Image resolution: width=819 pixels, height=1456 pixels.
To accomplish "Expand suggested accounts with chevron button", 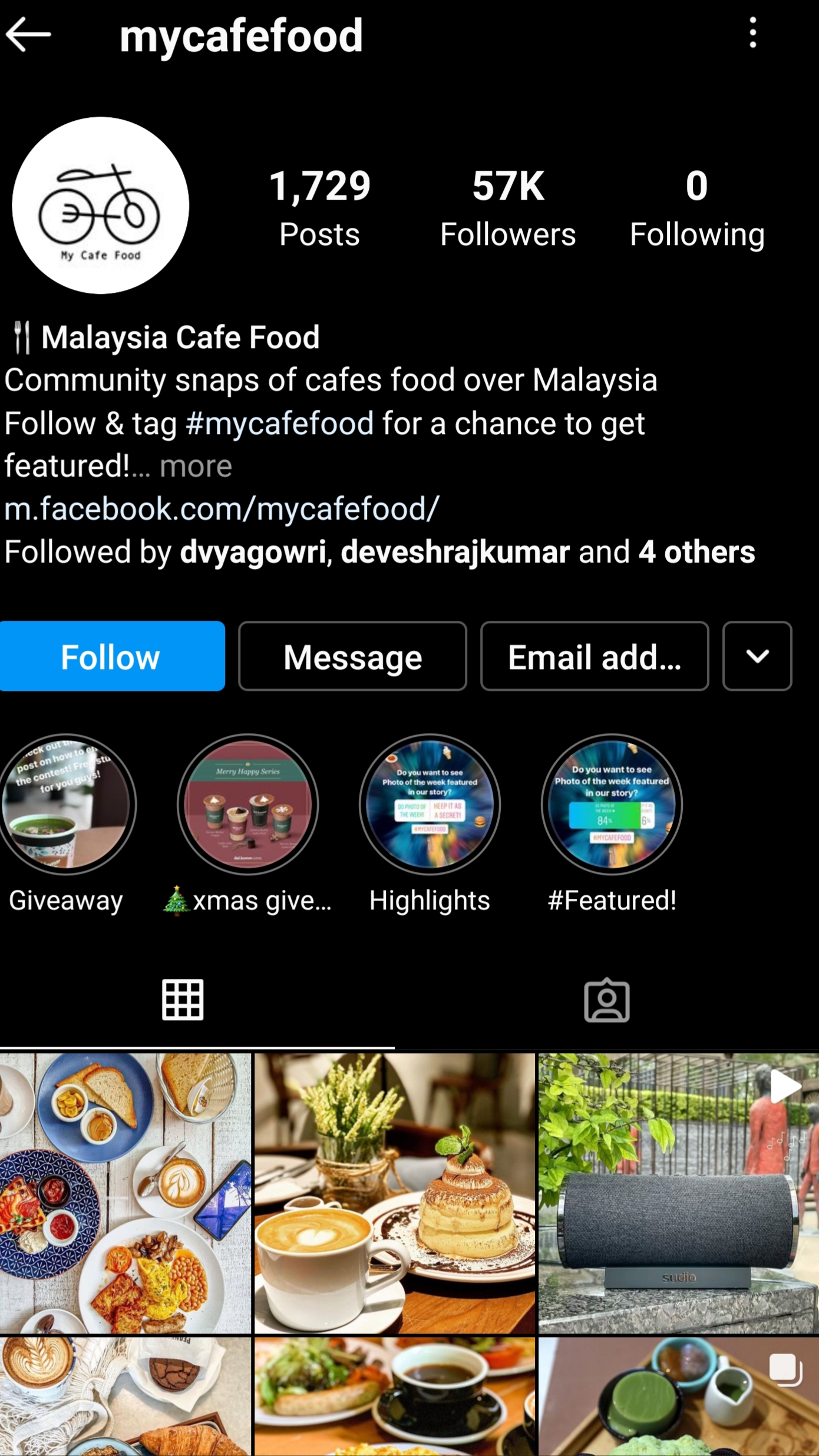I will click(757, 656).
